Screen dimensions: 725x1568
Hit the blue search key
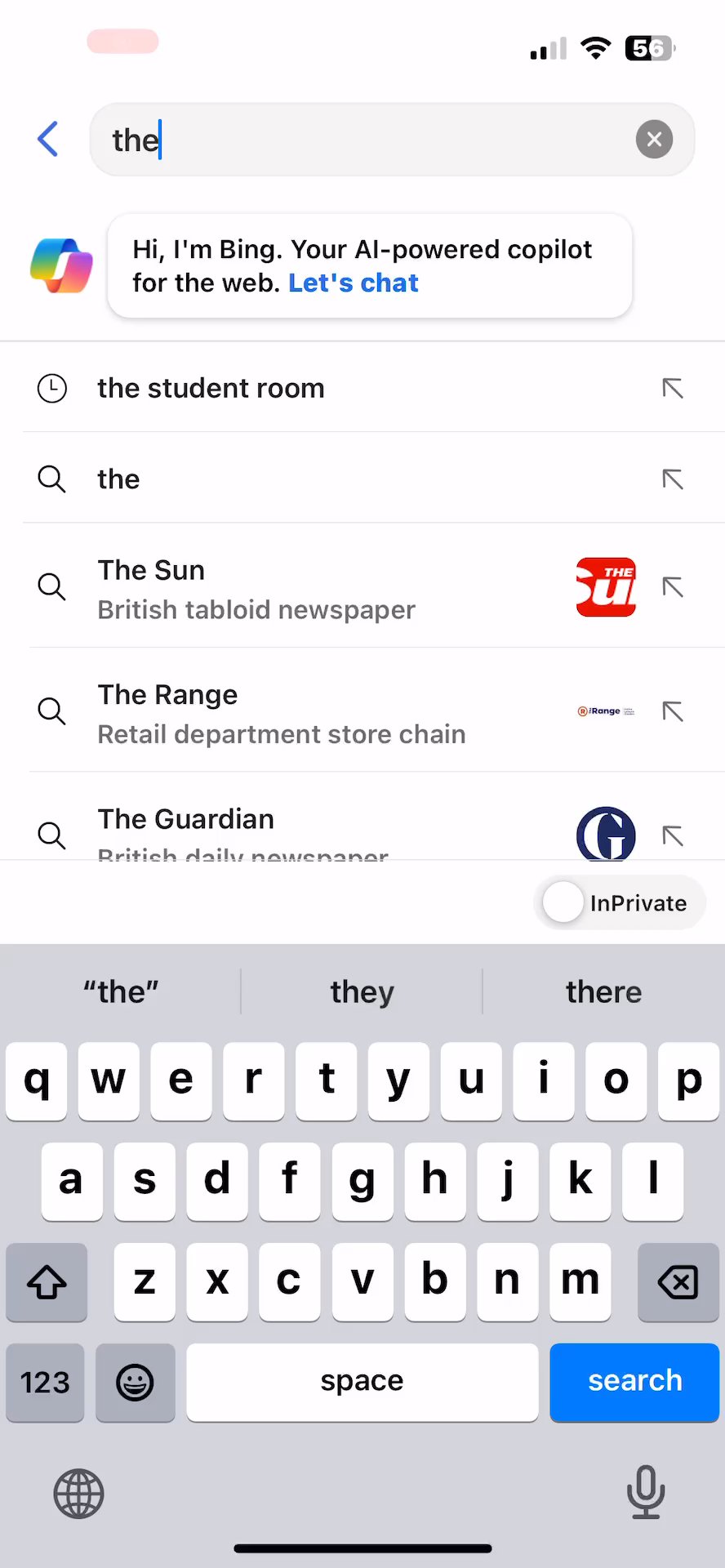tap(634, 1381)
